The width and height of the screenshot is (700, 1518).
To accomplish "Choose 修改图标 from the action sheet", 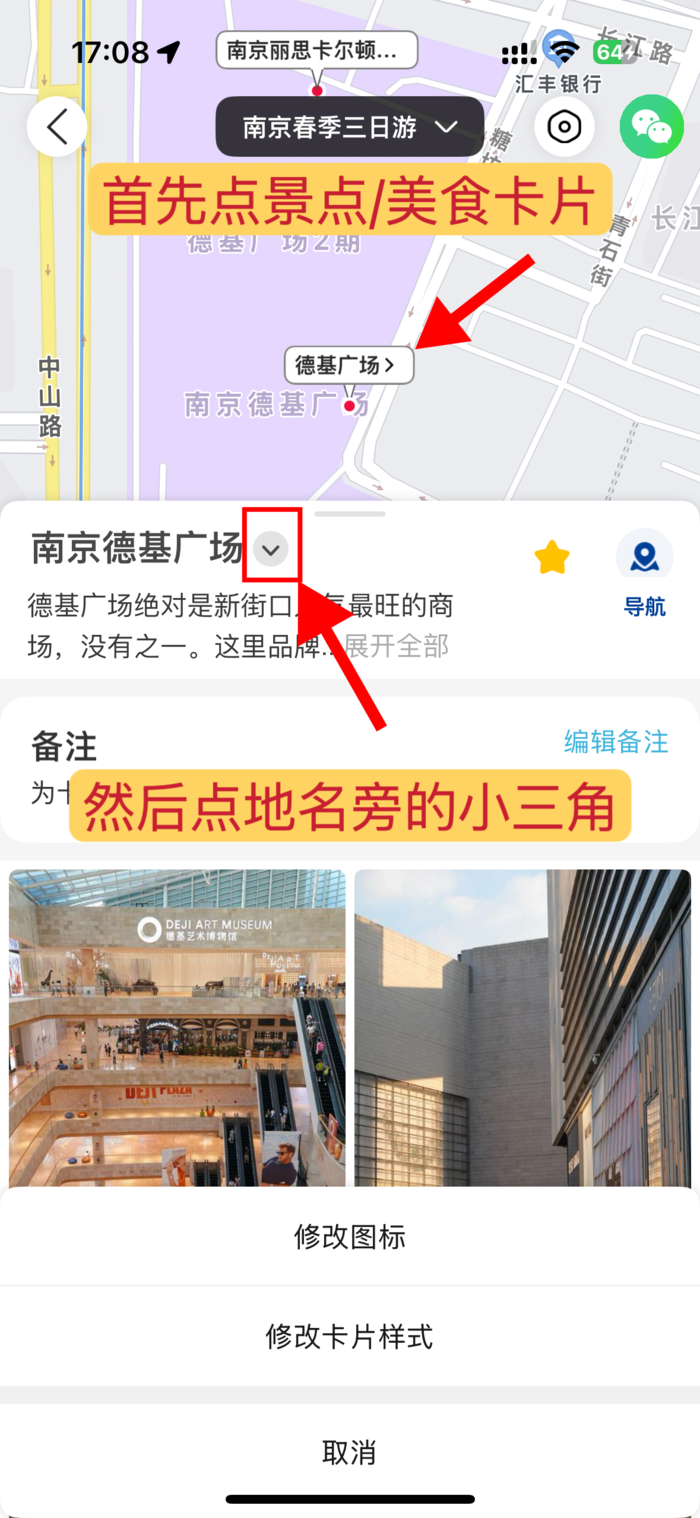I will pos(349,1237).
